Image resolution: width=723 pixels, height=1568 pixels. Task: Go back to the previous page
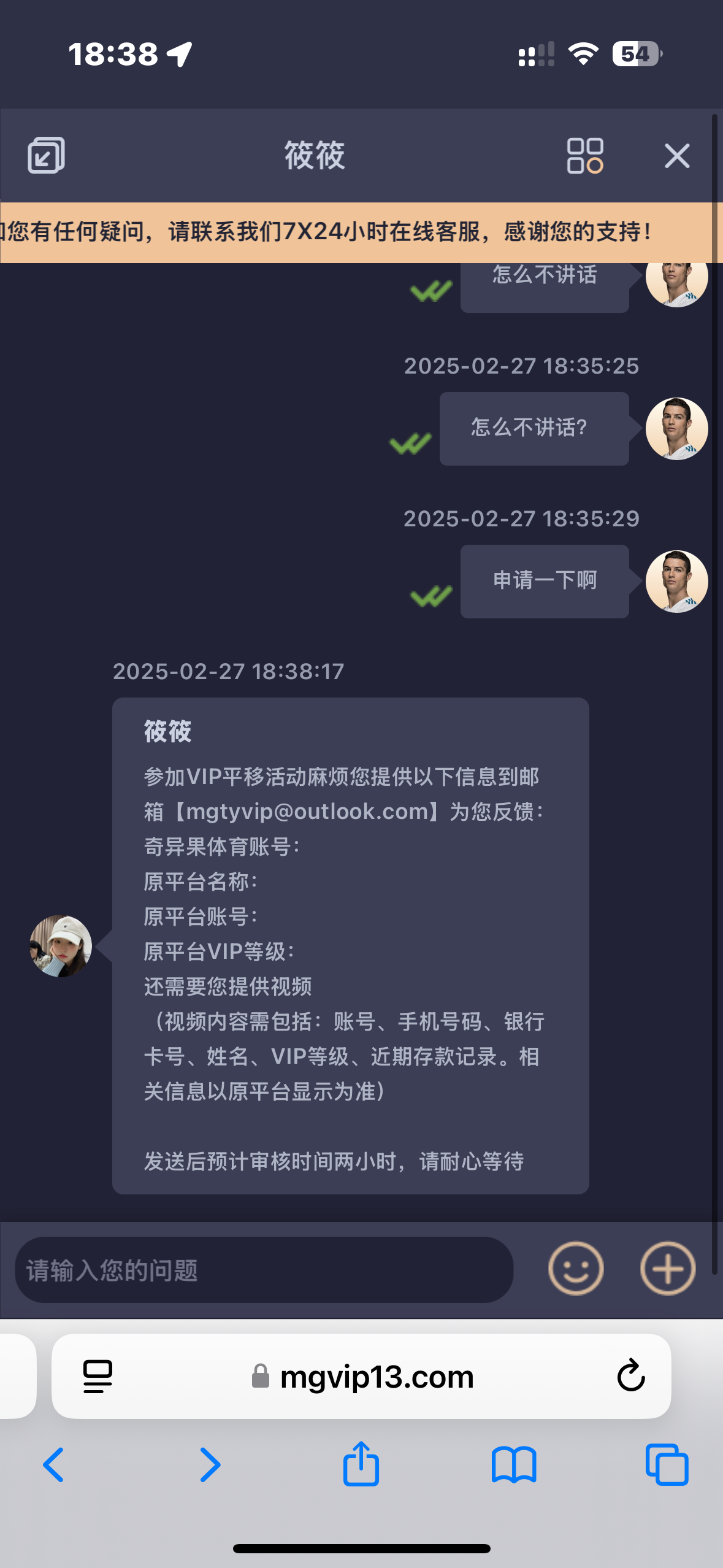(x=54, y=1465)
